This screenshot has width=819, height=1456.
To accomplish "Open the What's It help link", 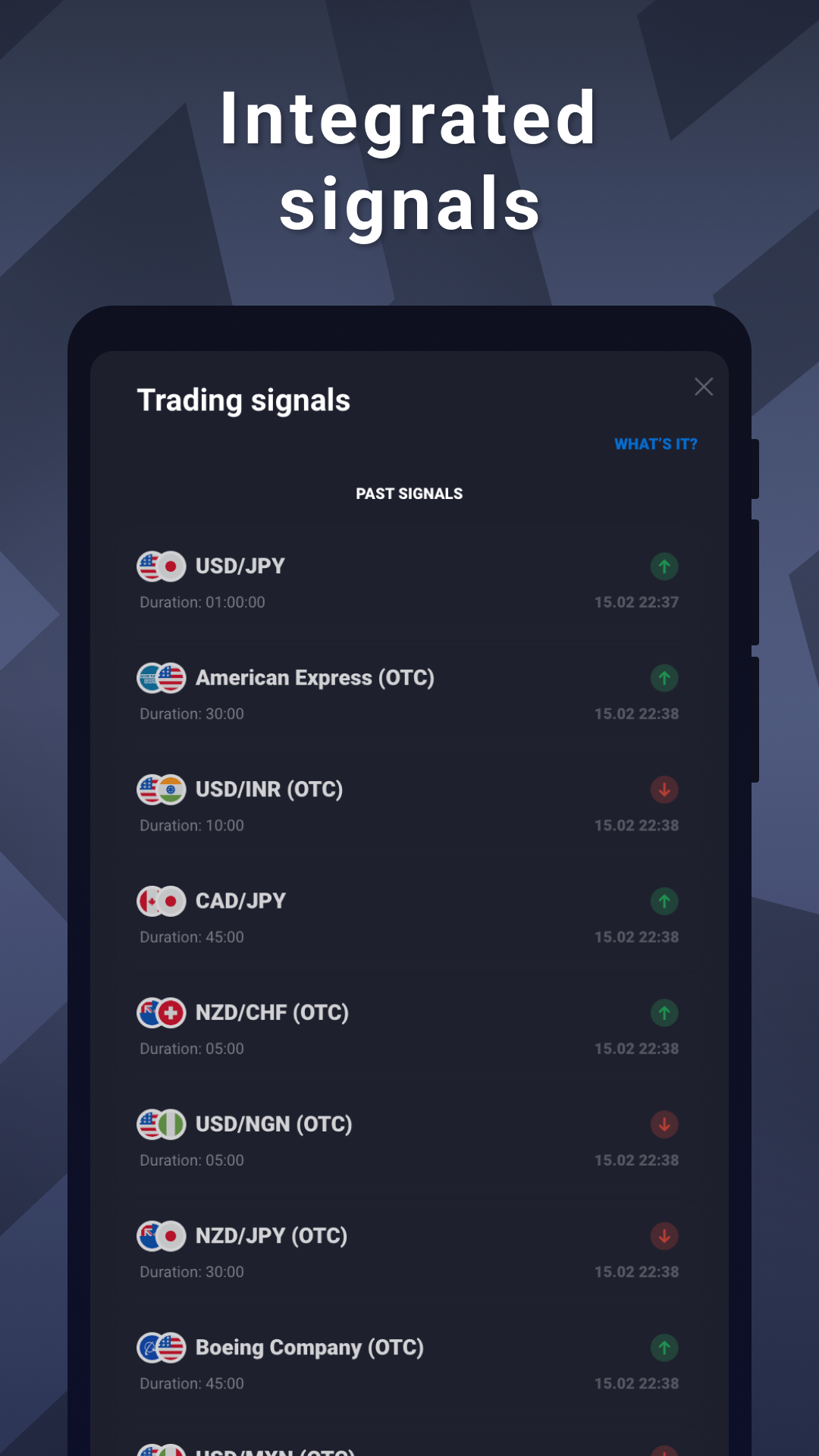I will click(x=656, y=444).
